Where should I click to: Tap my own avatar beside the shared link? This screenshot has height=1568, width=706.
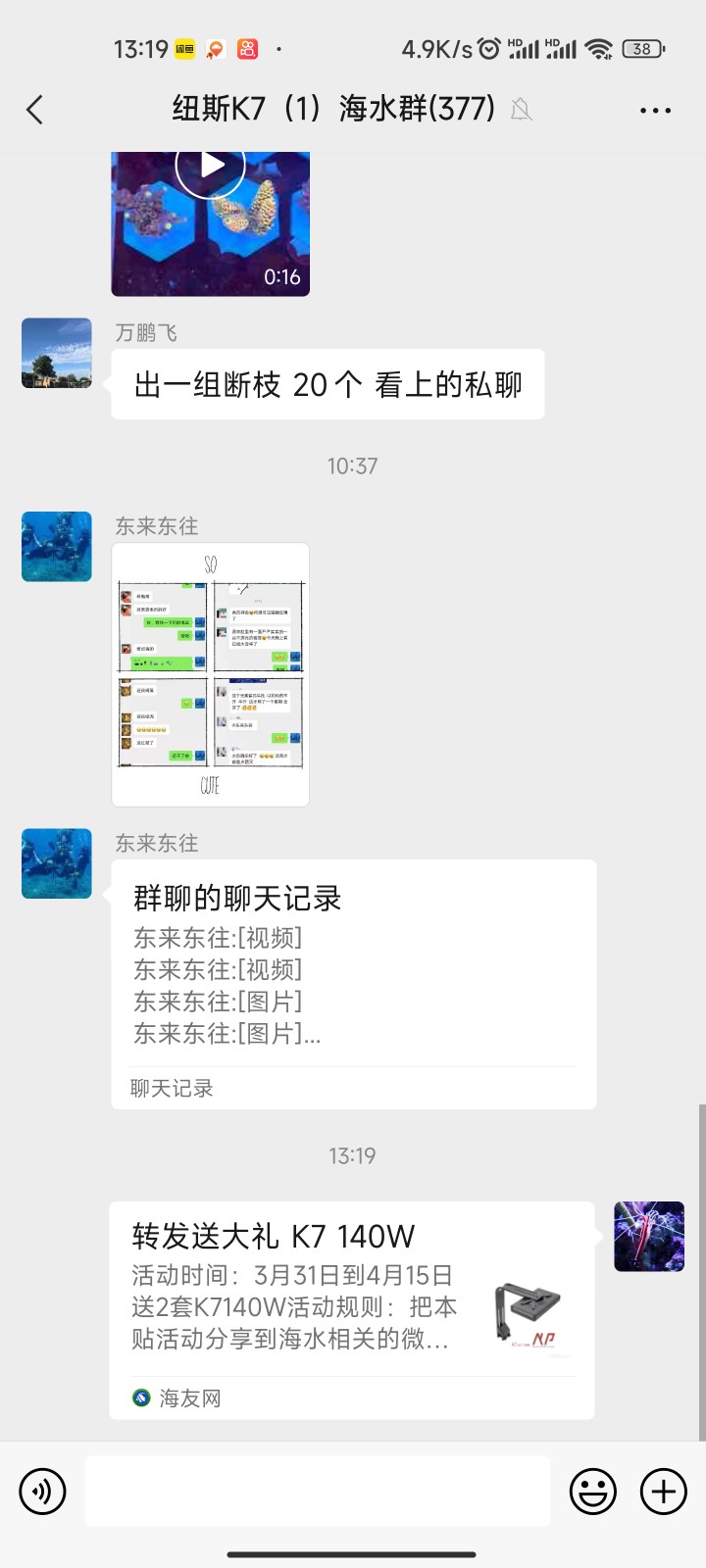(x=649, y=1237)
